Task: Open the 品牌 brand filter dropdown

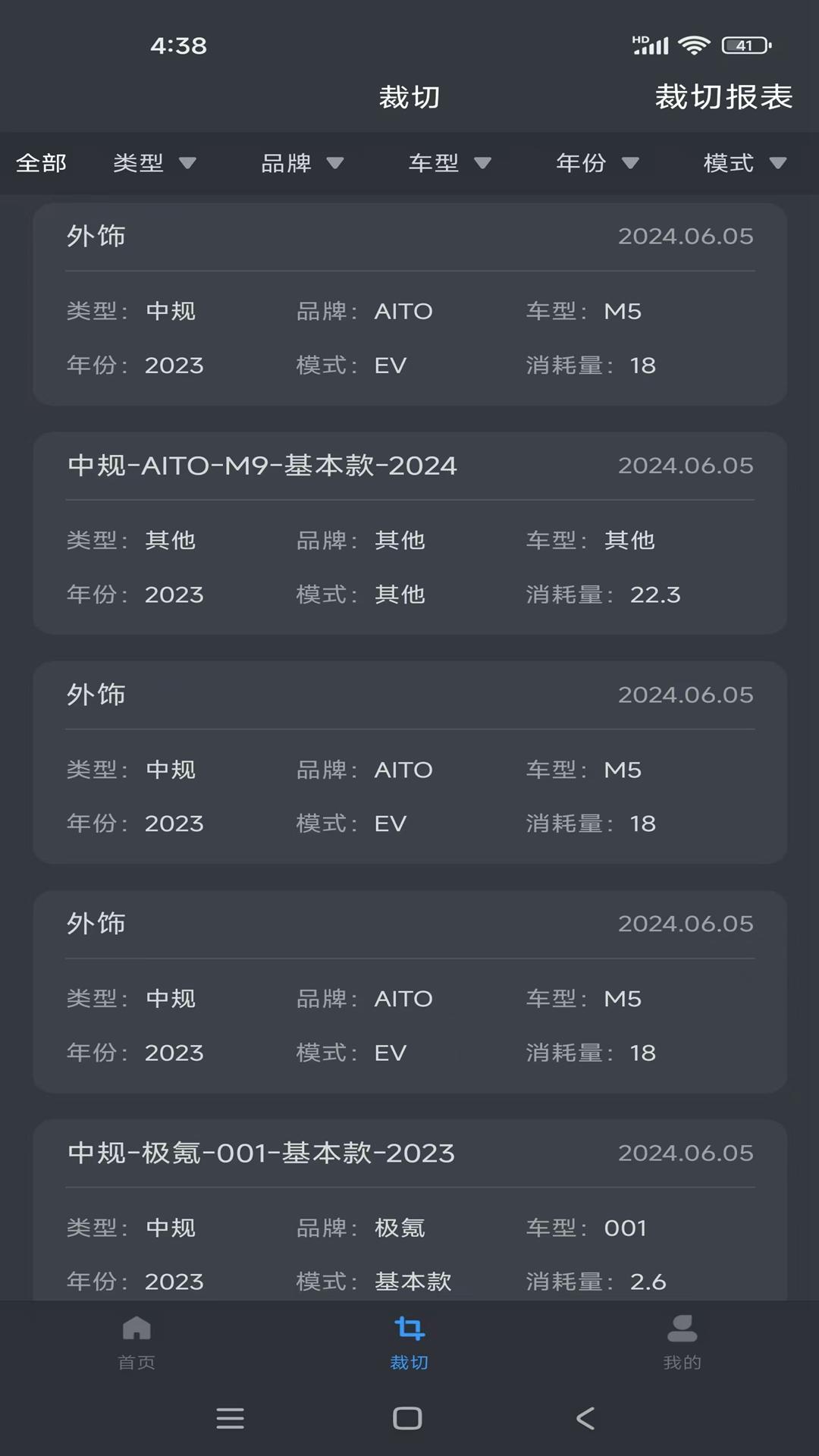Action: point(302,163)
